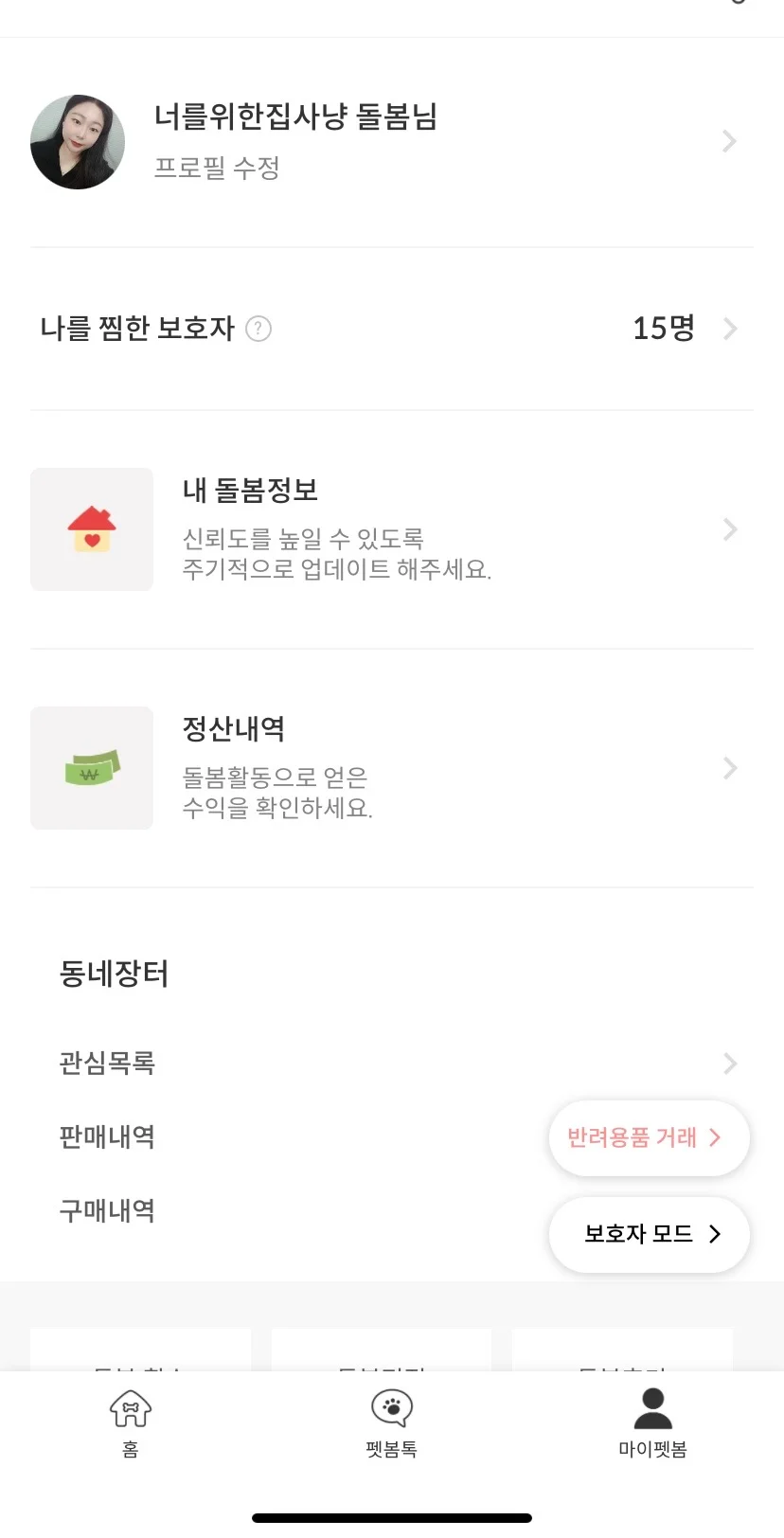This screenshot has width=784, height=1538.
Task: Open 구매내역 from the 동네장터 list
Action: click(x=106, y=1209)
